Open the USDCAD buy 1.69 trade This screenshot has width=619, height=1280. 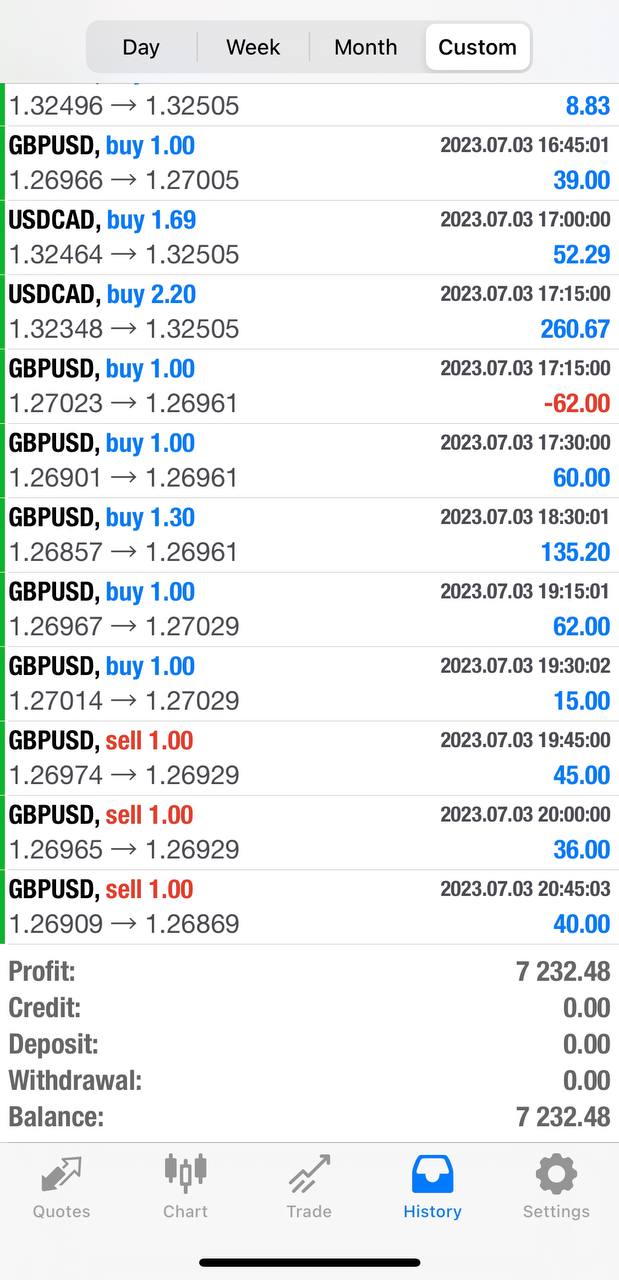tap(309, 237)
